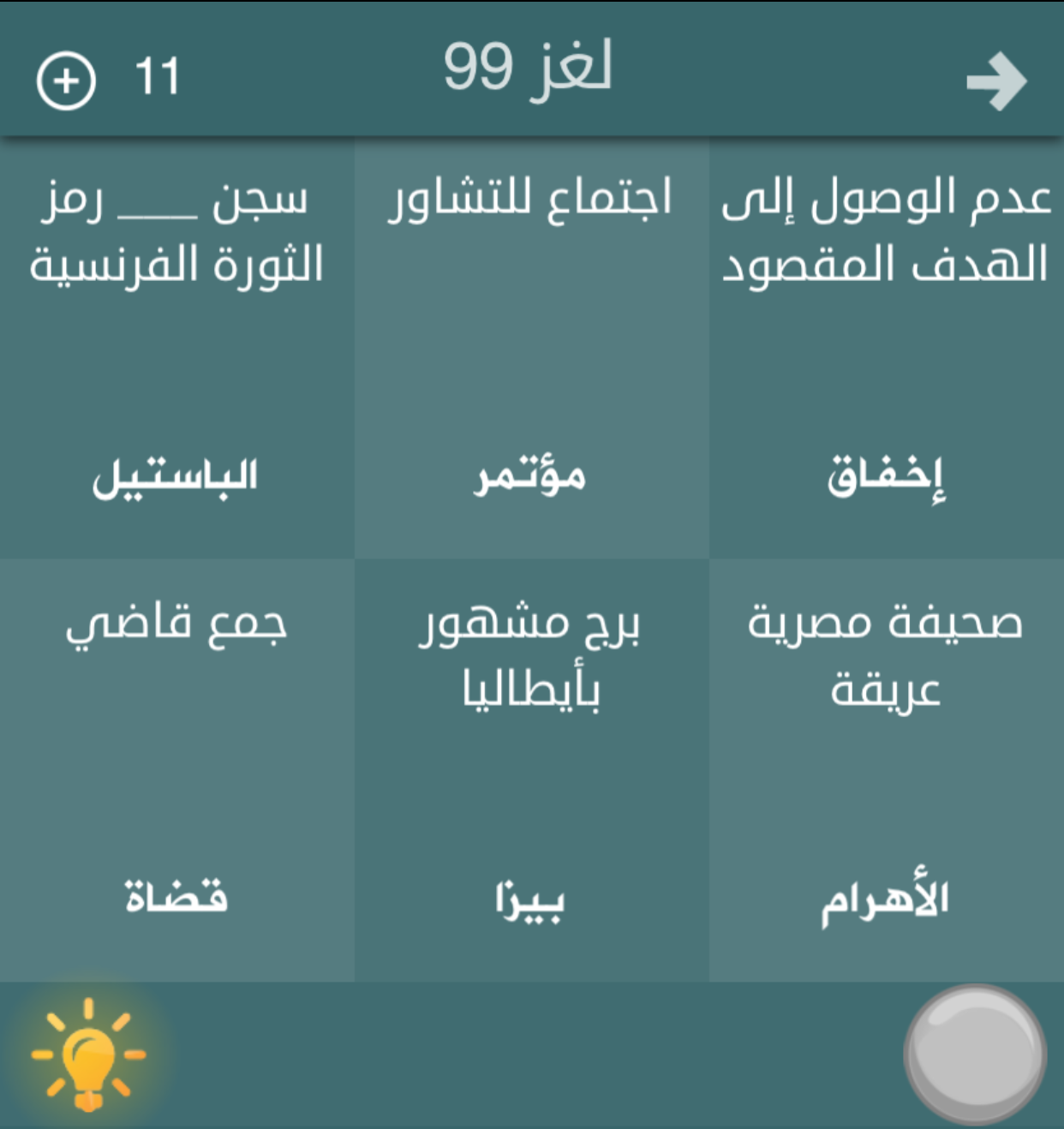Select the بيزا clue tile

(531, 771)
